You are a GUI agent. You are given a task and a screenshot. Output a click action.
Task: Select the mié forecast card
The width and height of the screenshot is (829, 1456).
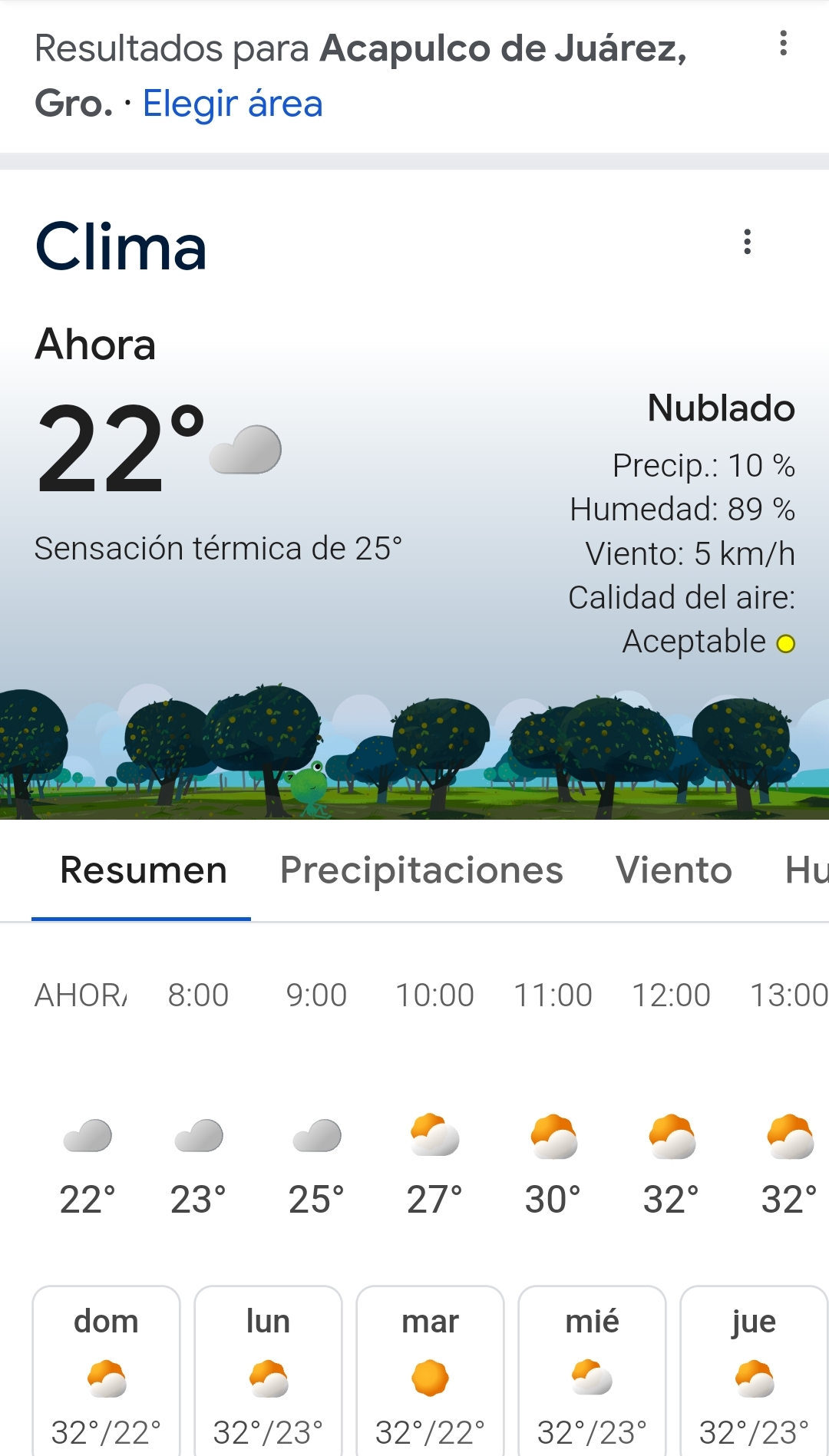(592, 1371)
